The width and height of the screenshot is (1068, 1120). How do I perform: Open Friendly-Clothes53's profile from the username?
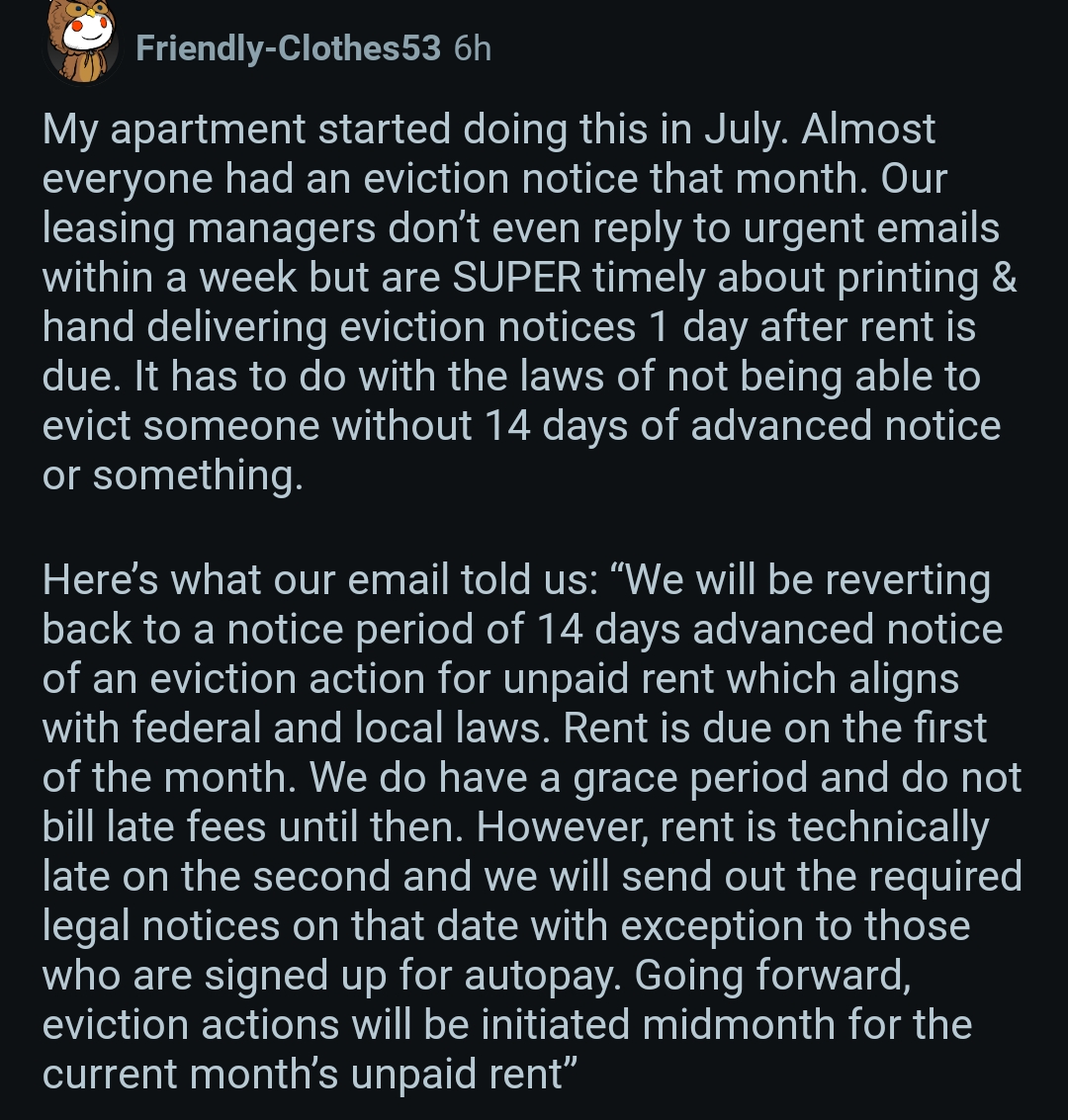(287, 47)
